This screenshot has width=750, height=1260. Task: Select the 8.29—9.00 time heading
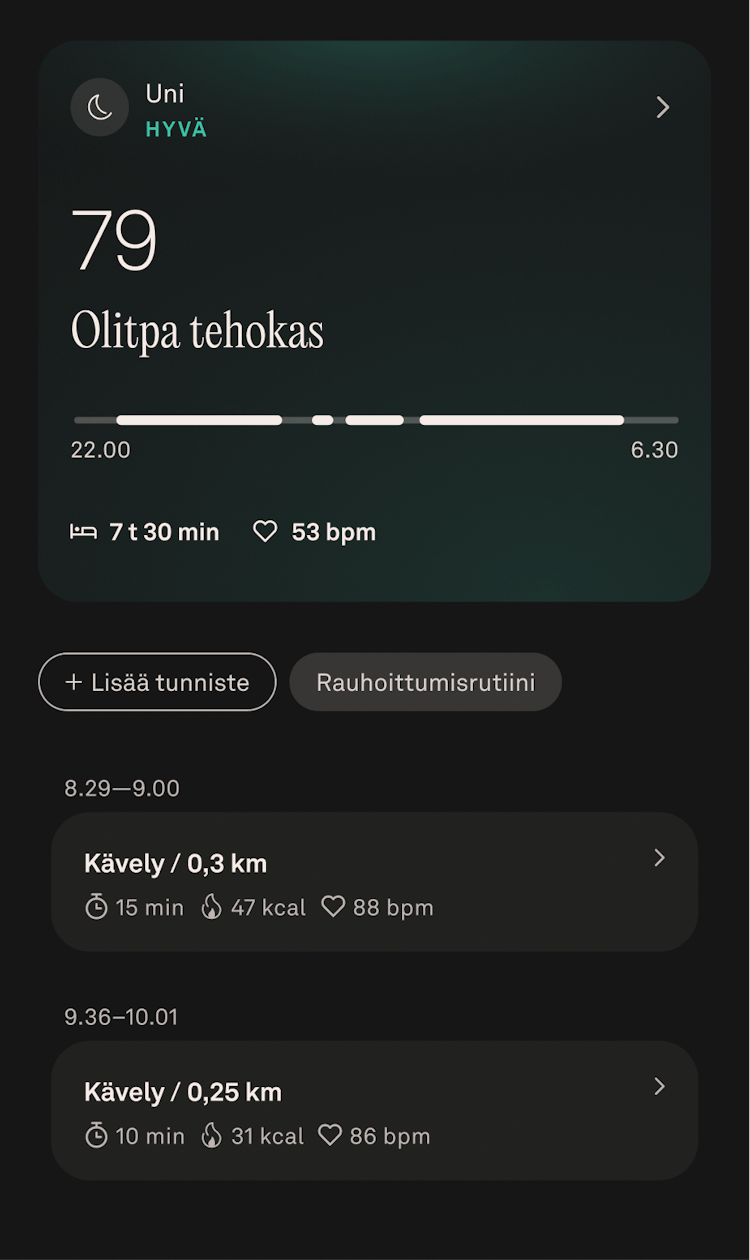[x=120, y=788]
